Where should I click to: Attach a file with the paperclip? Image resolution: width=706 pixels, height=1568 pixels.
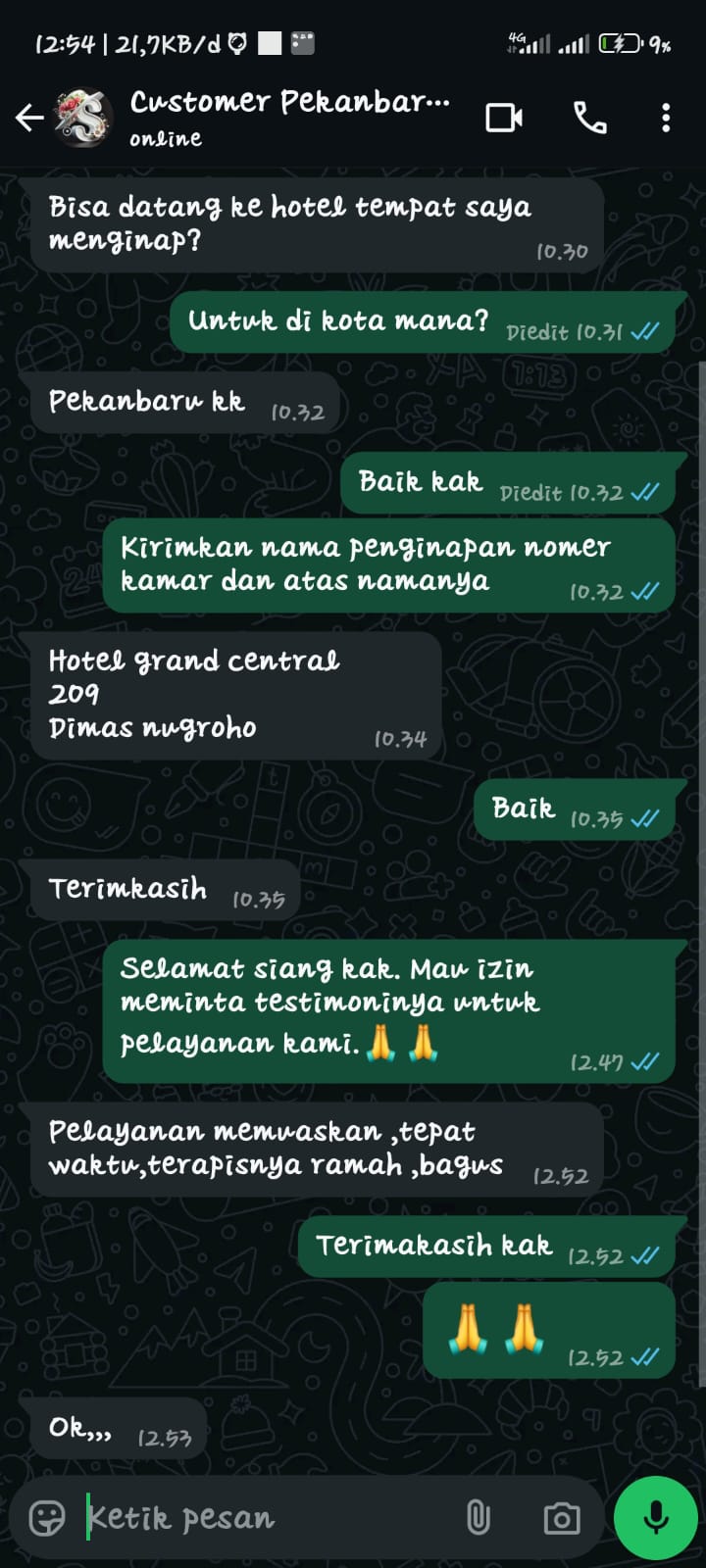[x=478, y=1518]
